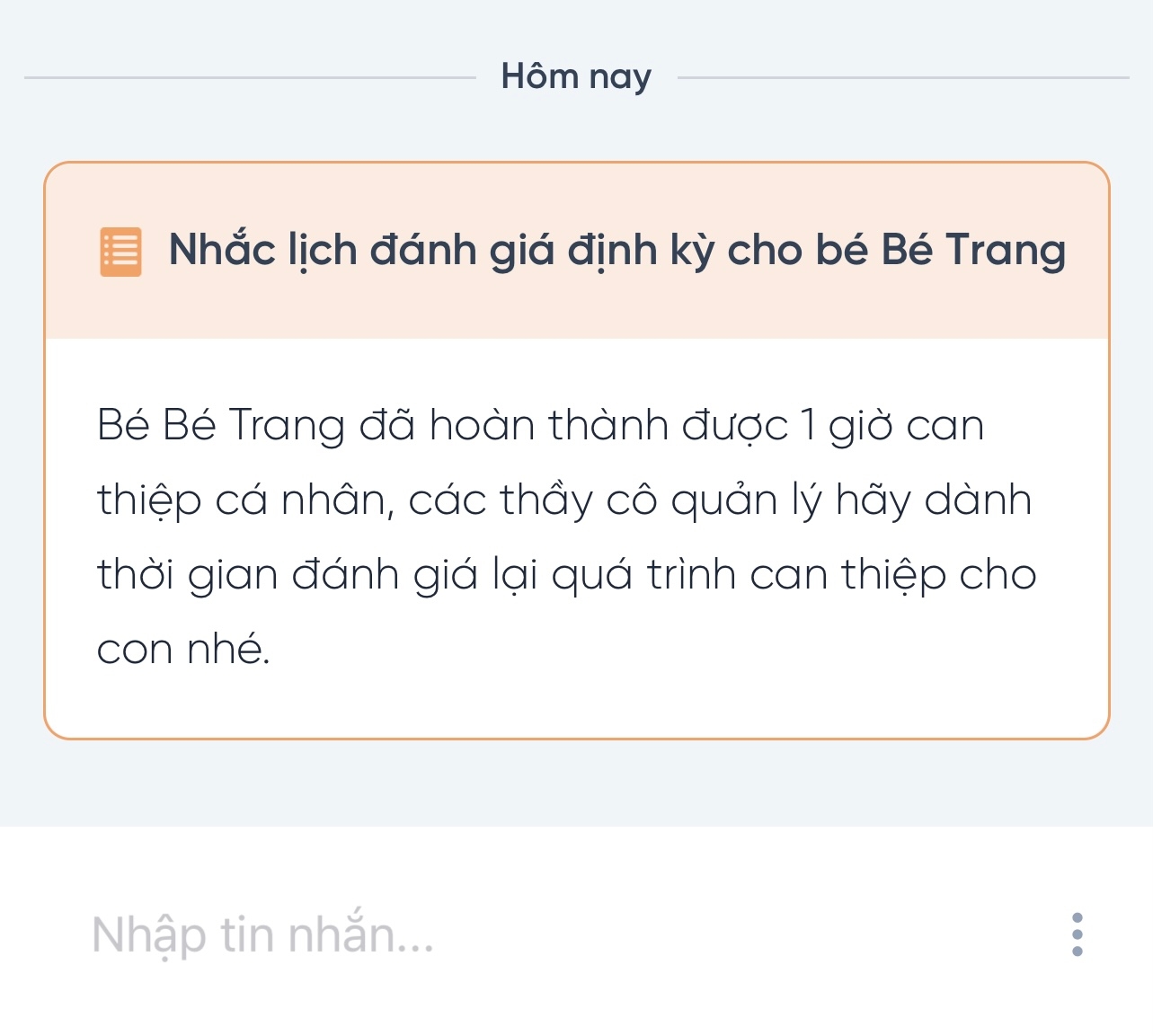The width and height of the screenshot is (1153, 1036).
Task: Open the three-dot options menu
Action: (x=1077, y=934)
